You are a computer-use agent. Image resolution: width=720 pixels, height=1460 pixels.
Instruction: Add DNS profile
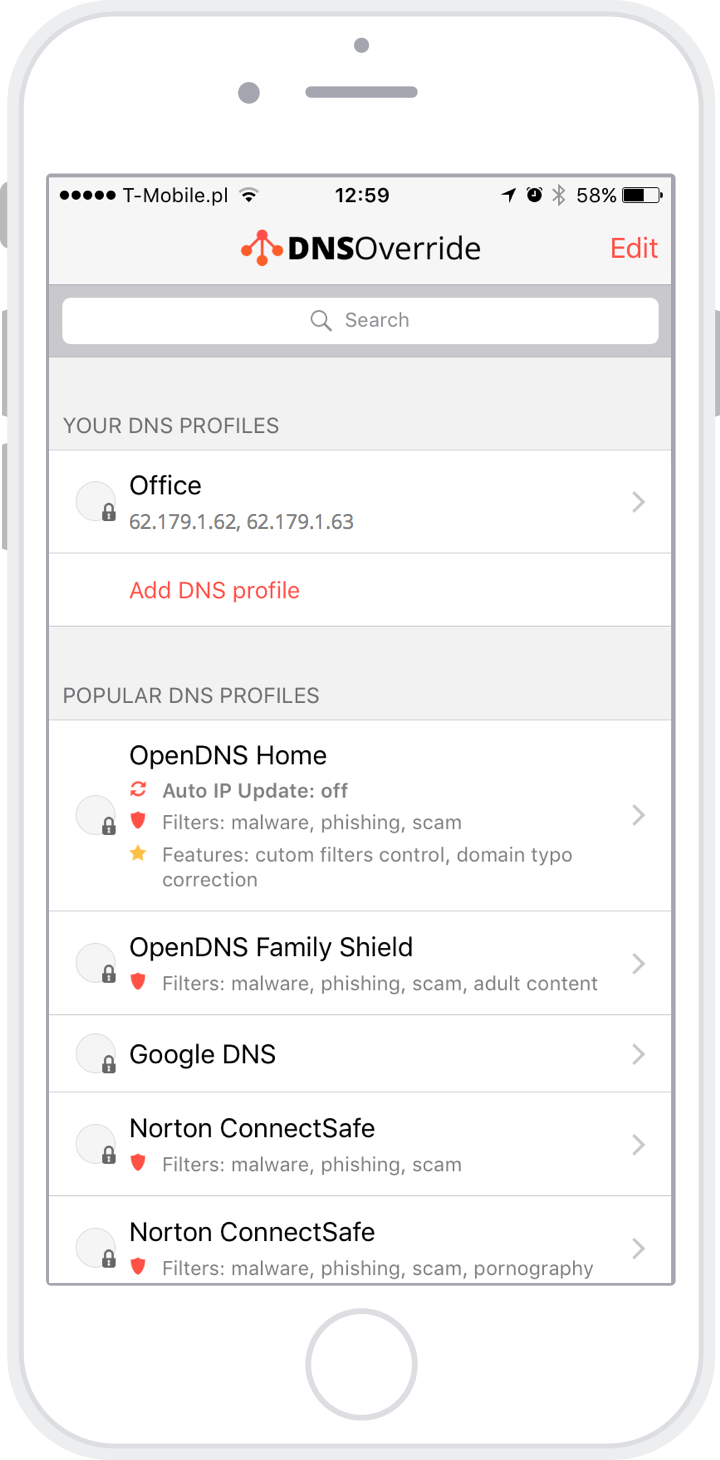tap(214, 590)
